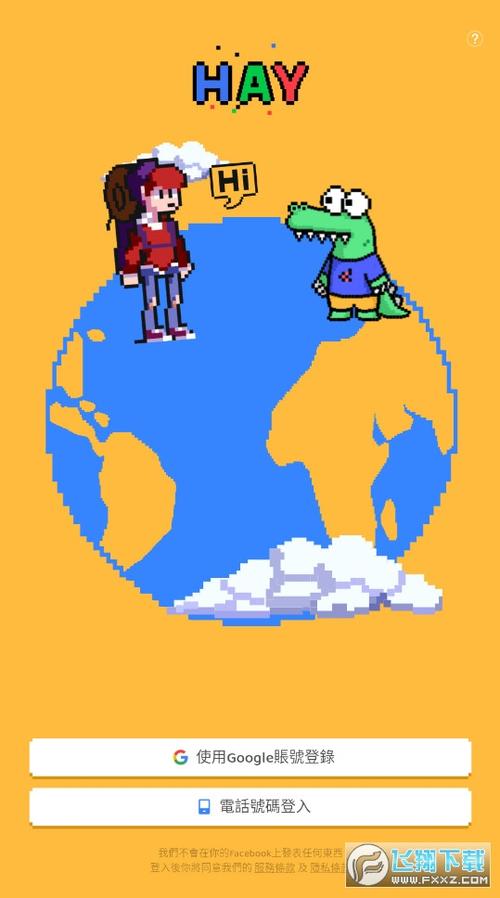This screenshot has width=500, height=898.
Task: Sign in with Google account
Action: 250,757
